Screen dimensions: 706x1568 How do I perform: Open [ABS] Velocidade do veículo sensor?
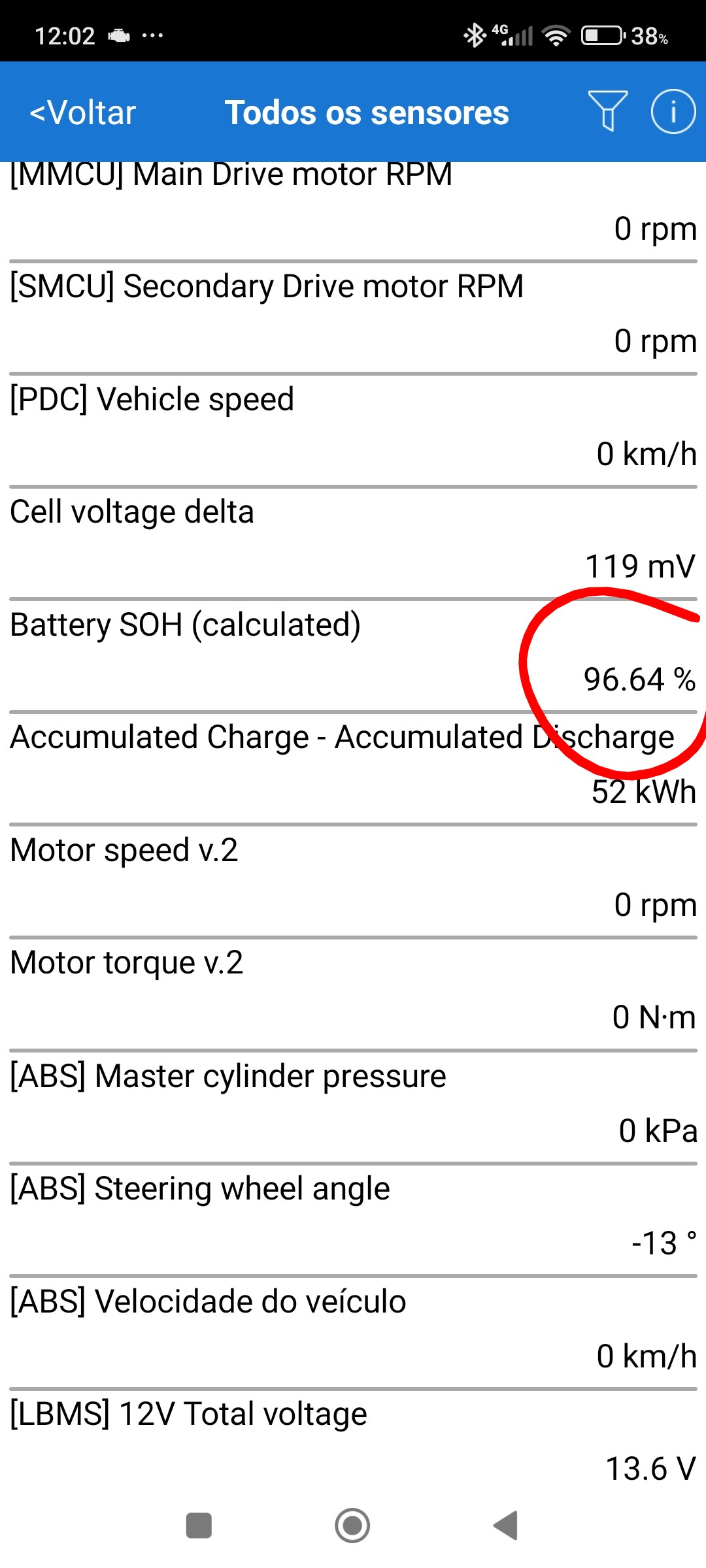click(x=353, y=1333)
